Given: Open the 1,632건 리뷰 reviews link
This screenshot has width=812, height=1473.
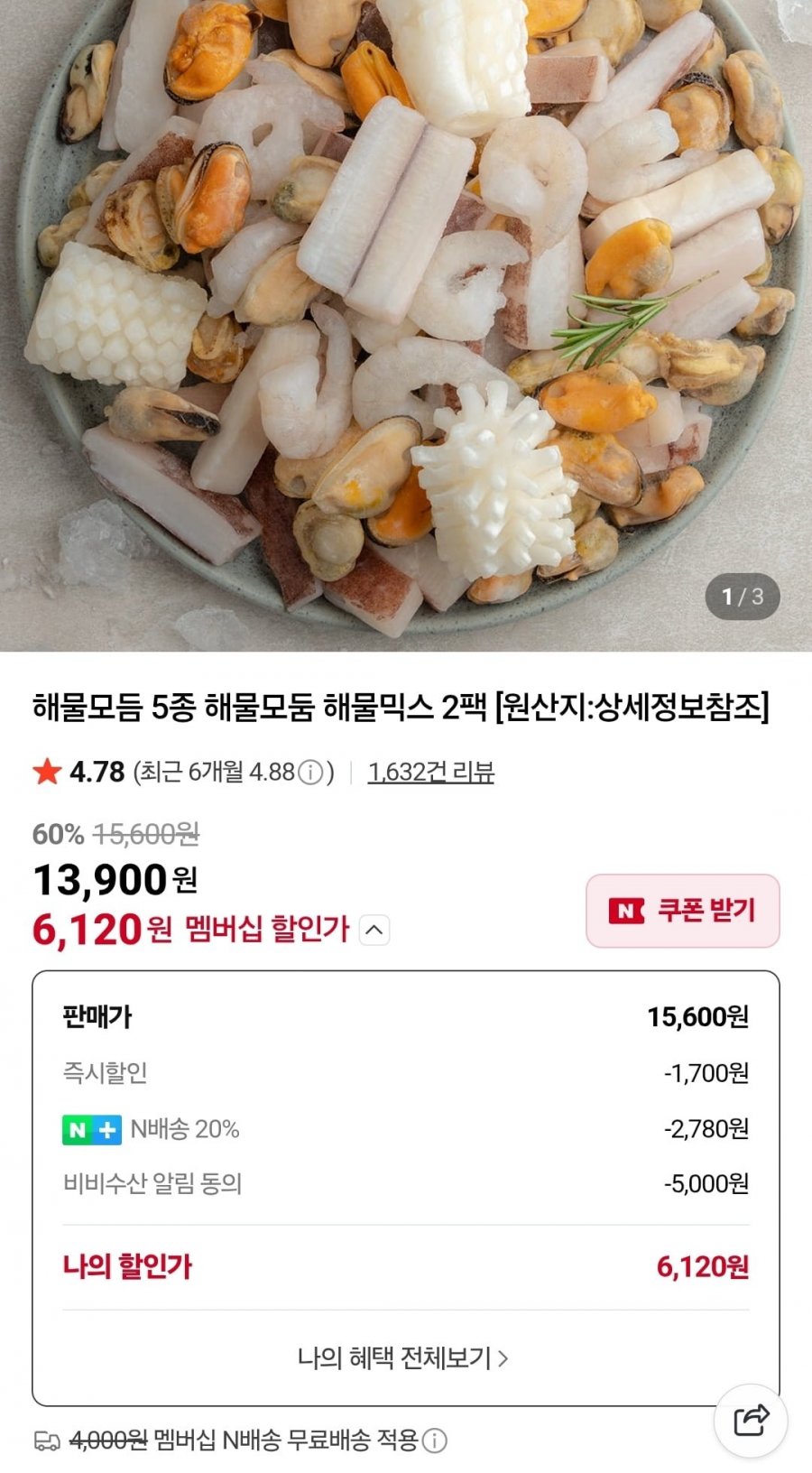Looking at the screenshot, I should pyautogui.click(x=430, y=773).
